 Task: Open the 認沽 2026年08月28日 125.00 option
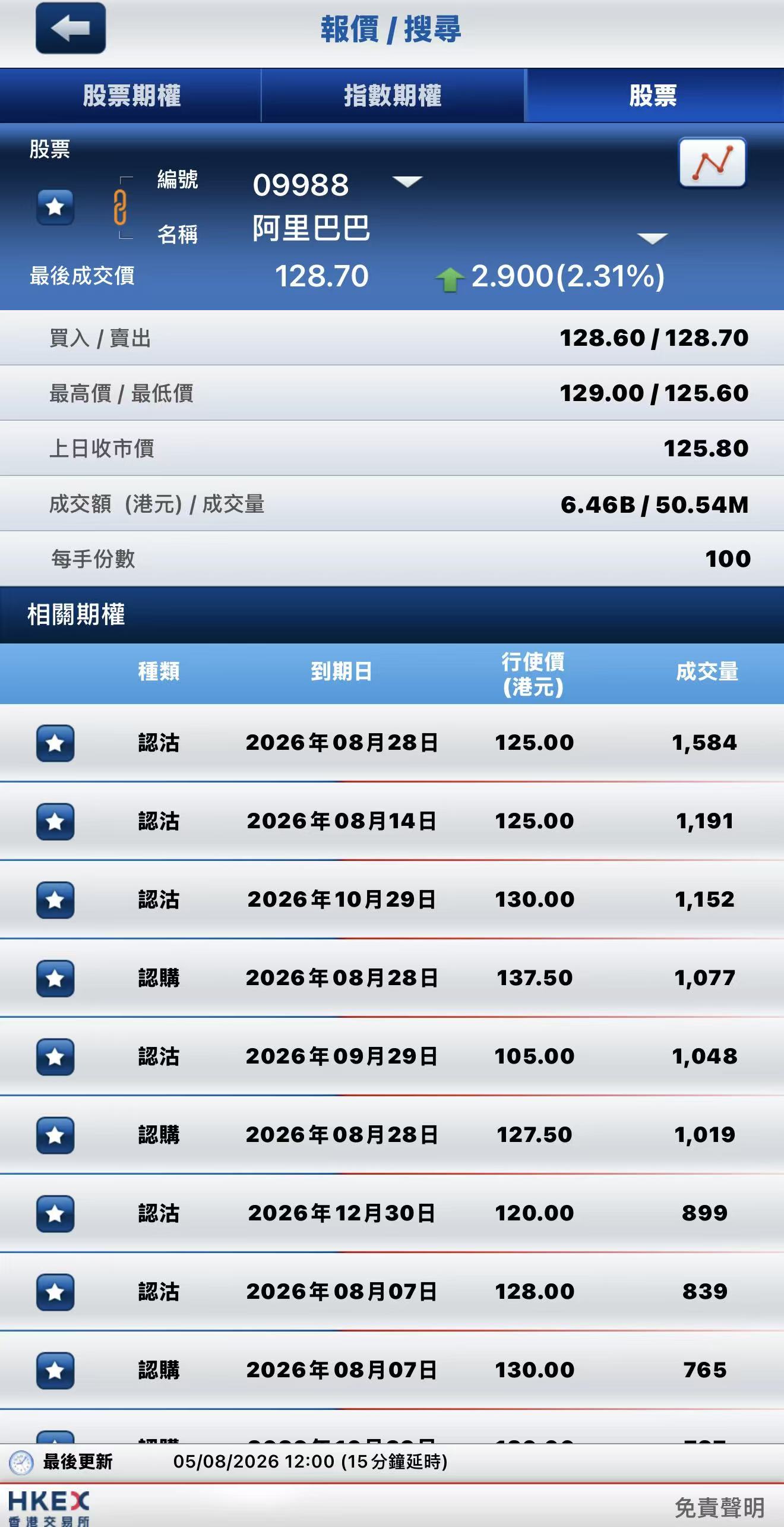click(x=392, y=743)
